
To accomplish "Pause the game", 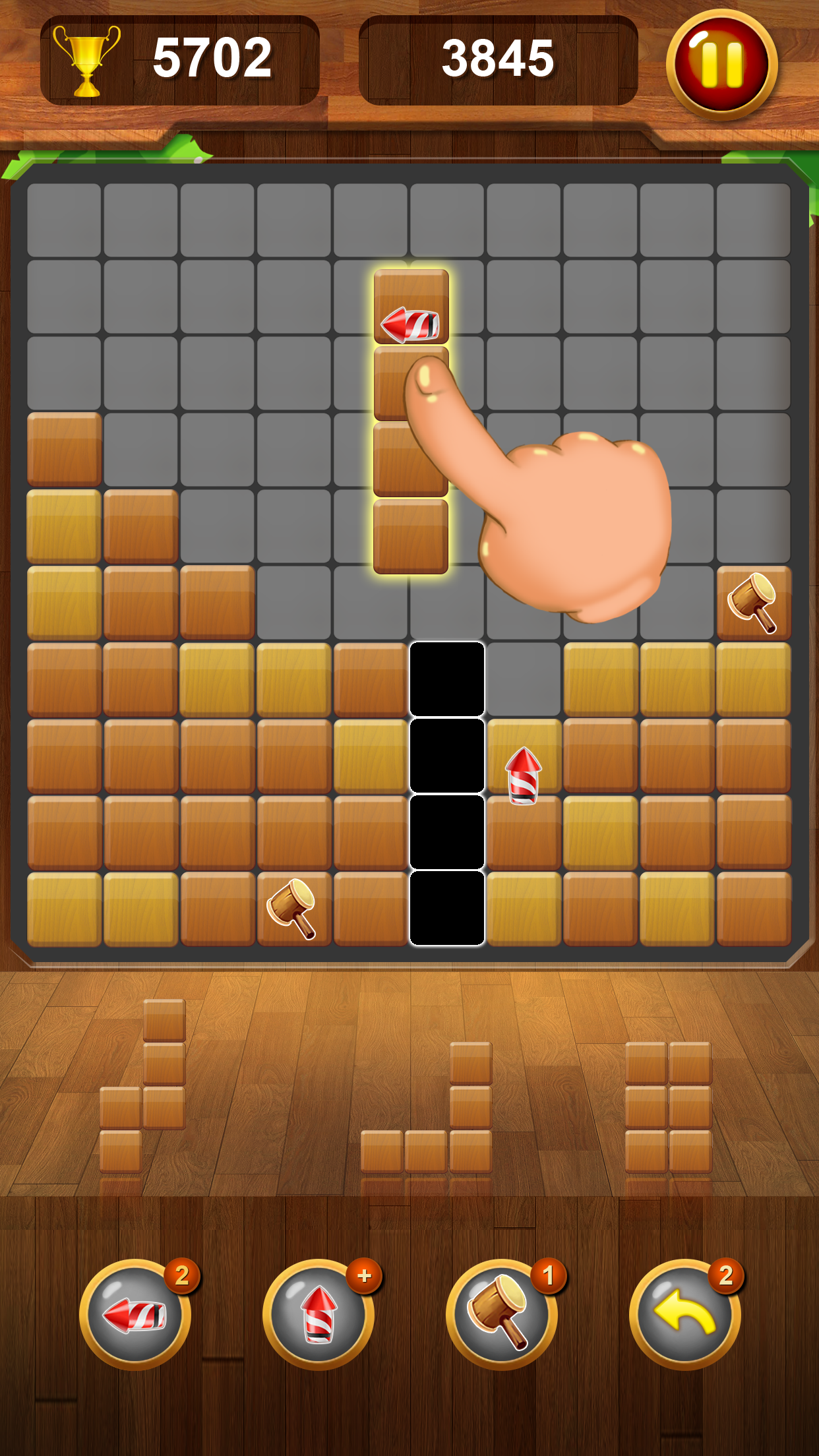I will 721,65.
